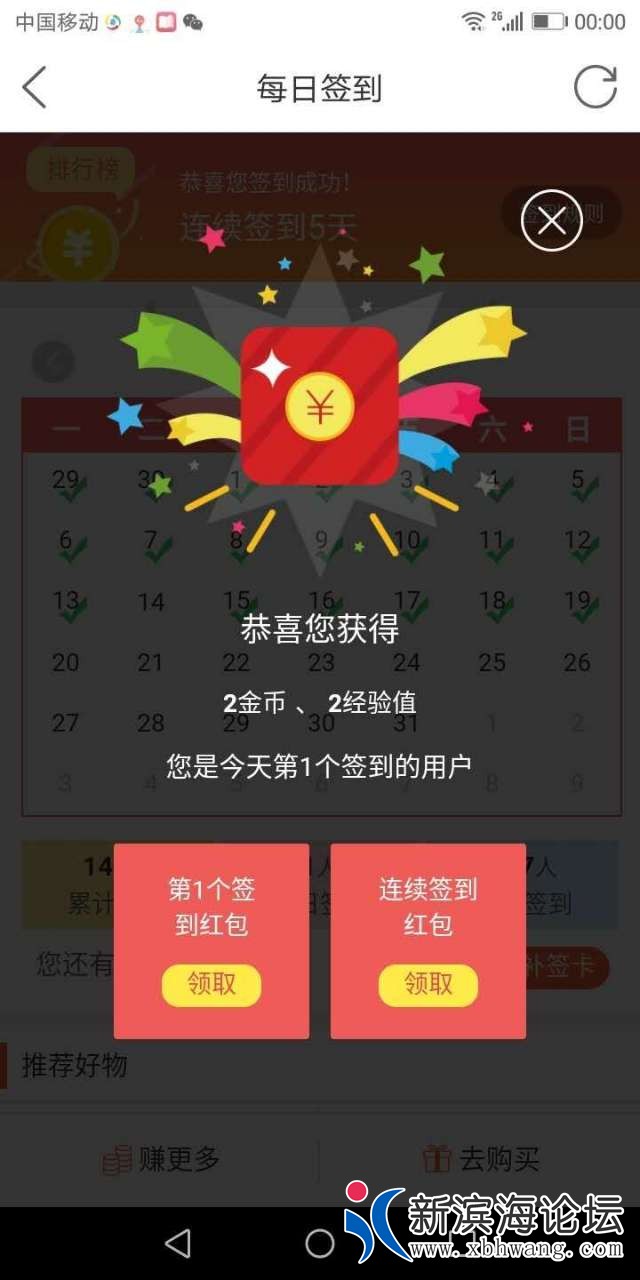Go back from the 每日签到 page

pyautogui.click(x=34, y=88)
